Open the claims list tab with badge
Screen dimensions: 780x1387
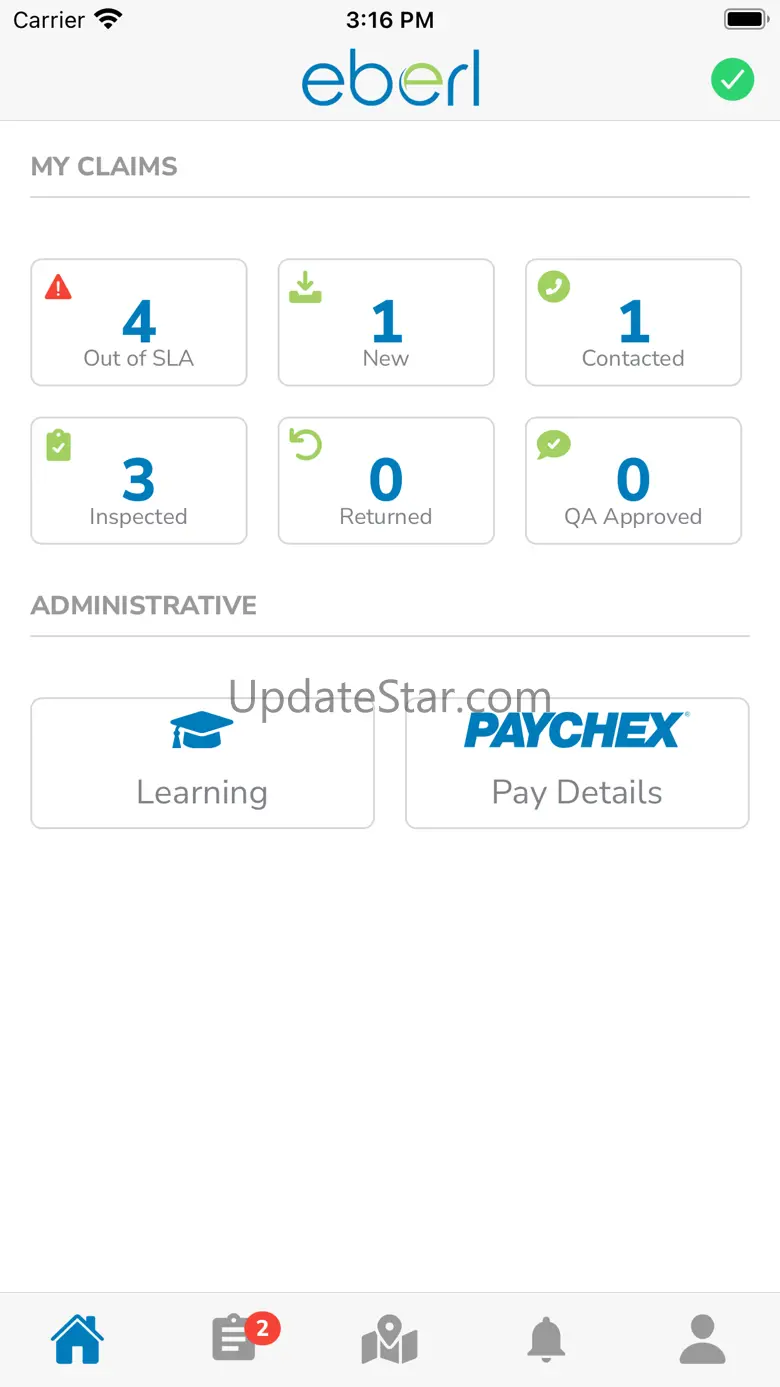(x=236, y=1339)
